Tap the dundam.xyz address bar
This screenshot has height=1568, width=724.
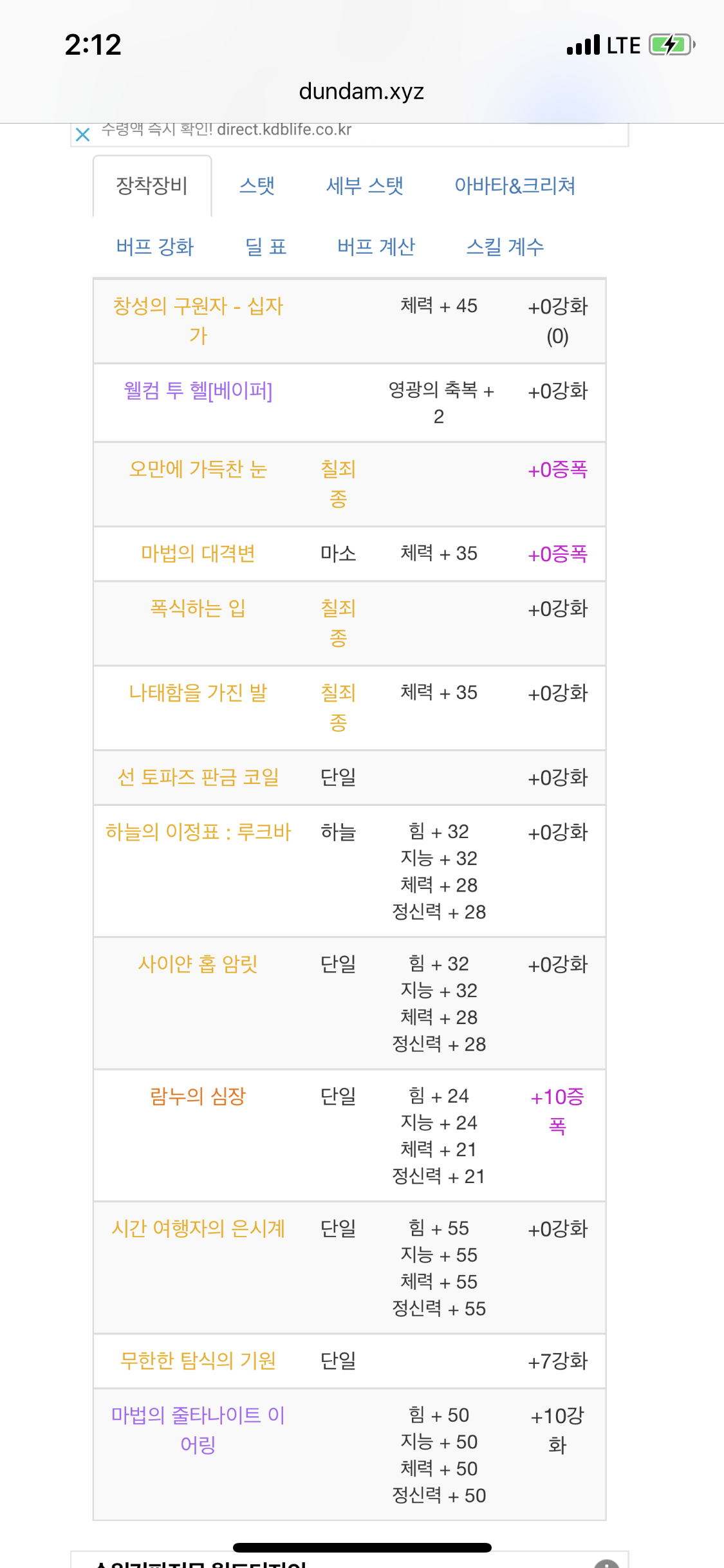point(361,91)
